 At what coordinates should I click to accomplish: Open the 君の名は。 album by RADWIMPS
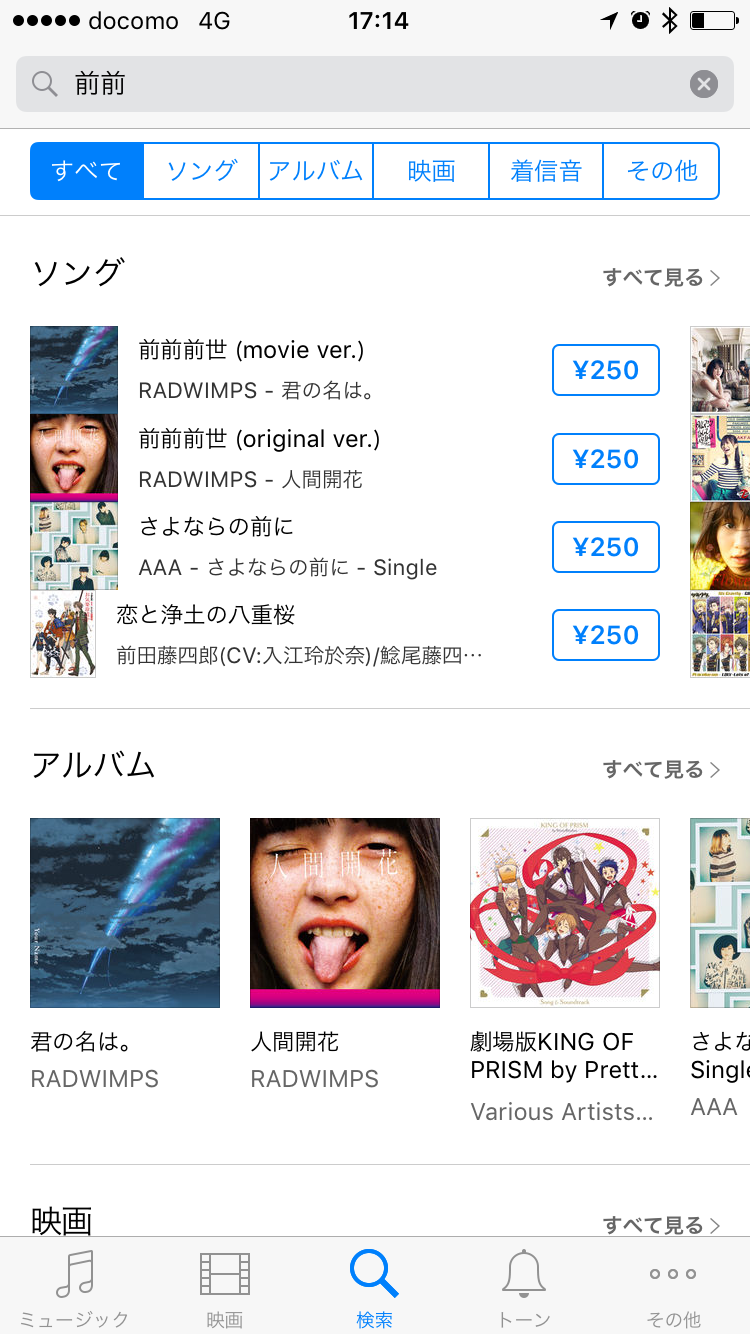coord(125,913)
